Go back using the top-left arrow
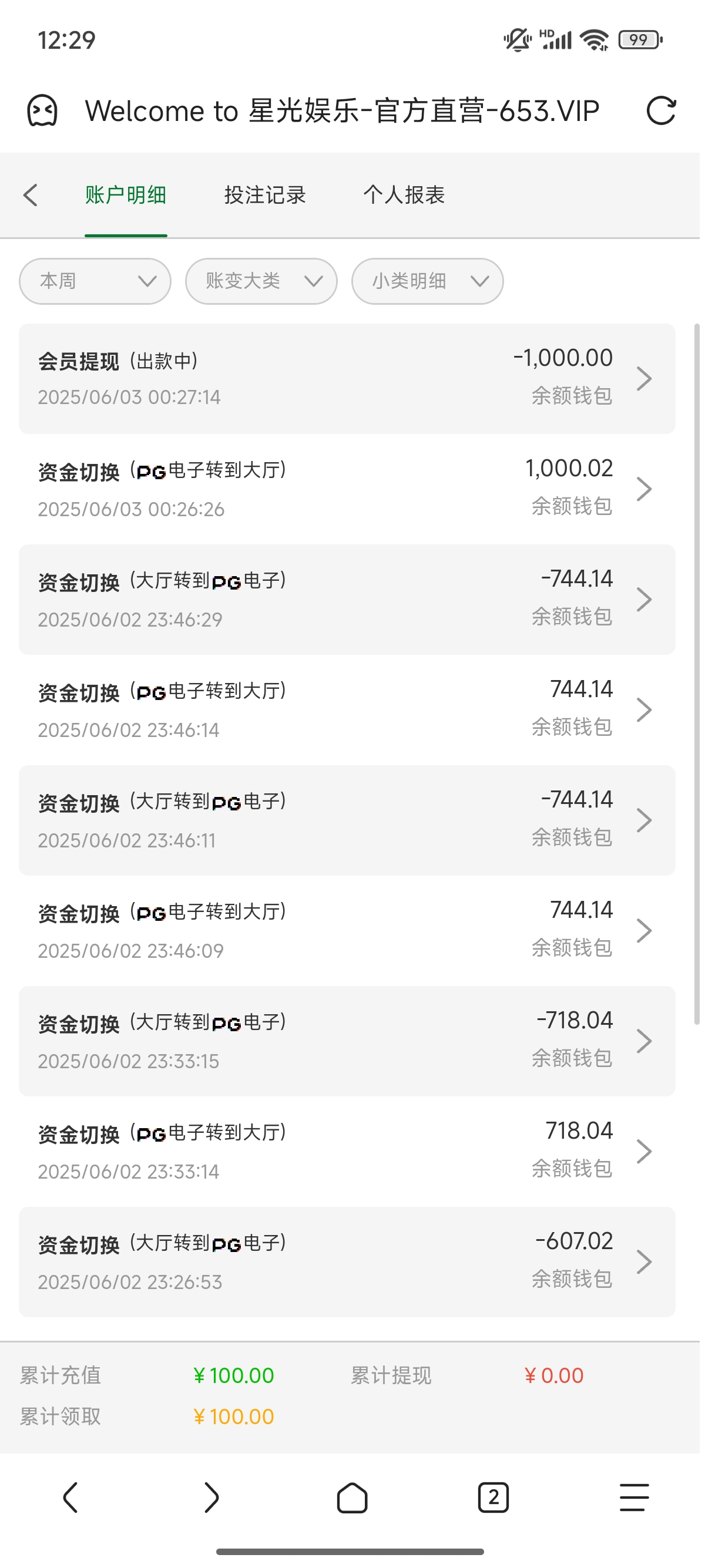 [31, 196]
